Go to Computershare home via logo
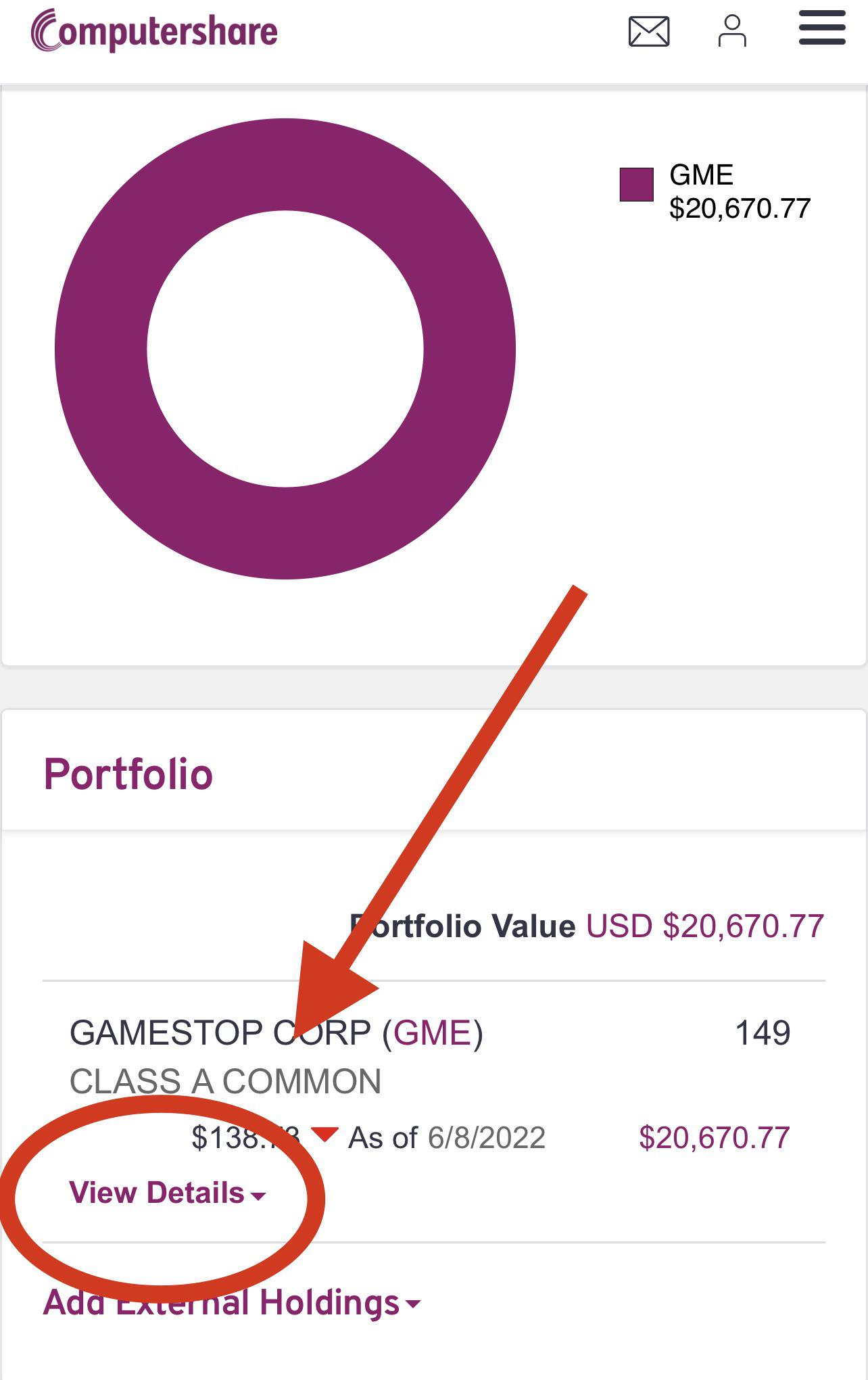 point(155,31)
